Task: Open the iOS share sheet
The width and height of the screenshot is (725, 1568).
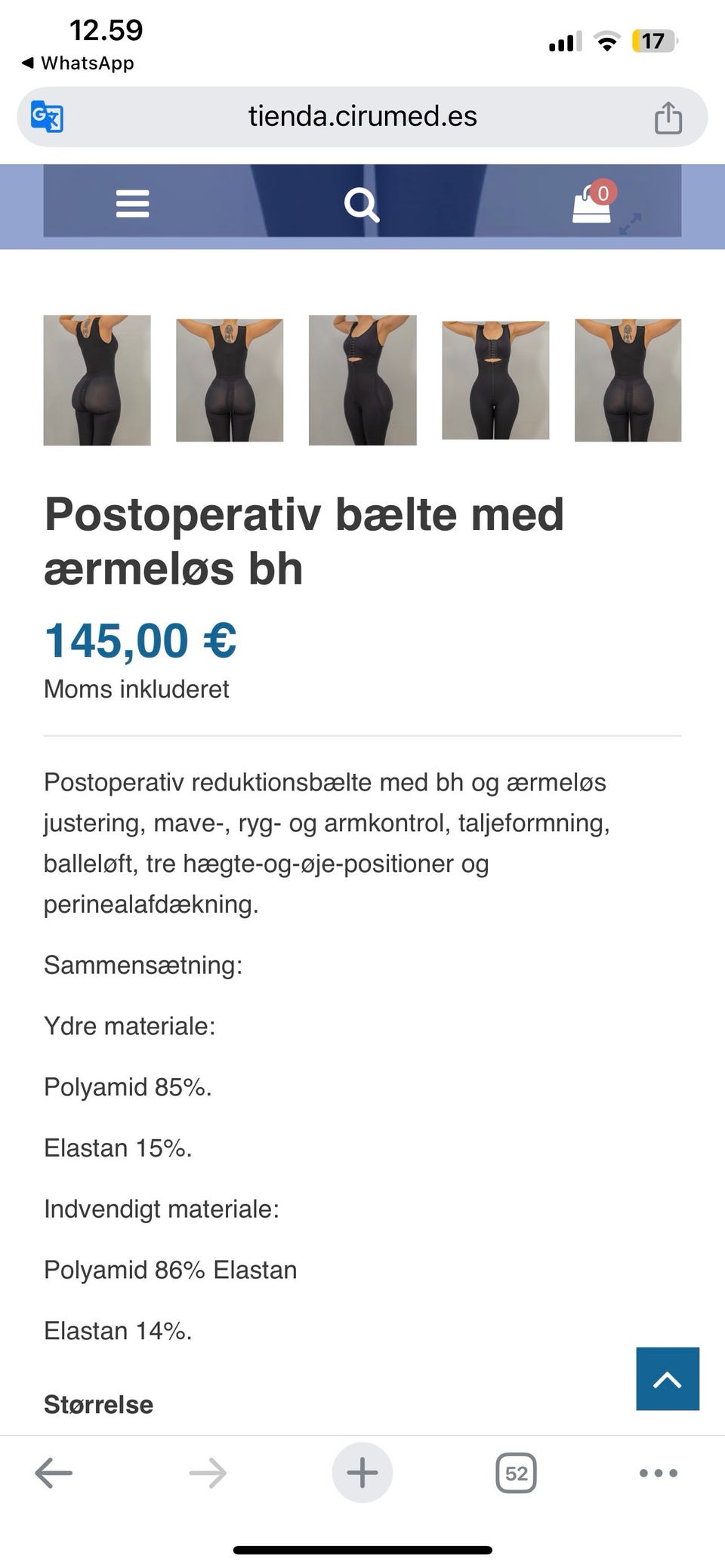Action: coord(669,116)
